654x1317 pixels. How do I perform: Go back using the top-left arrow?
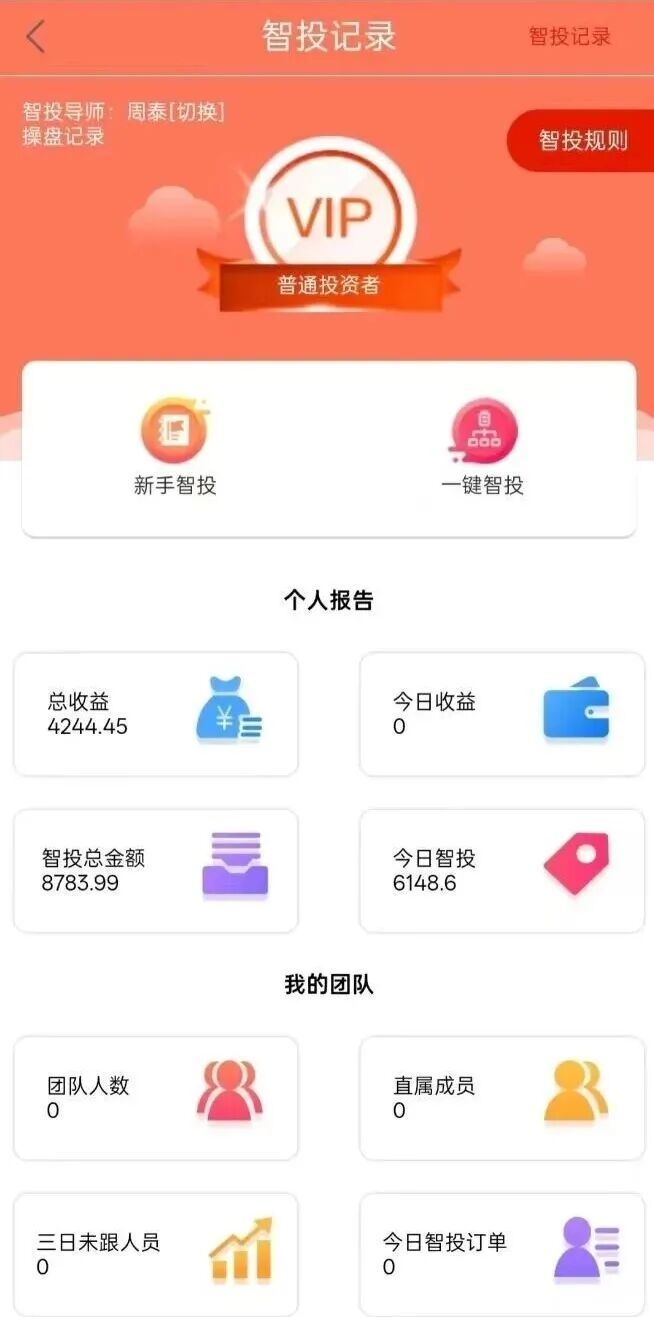(x=36, y=37)
